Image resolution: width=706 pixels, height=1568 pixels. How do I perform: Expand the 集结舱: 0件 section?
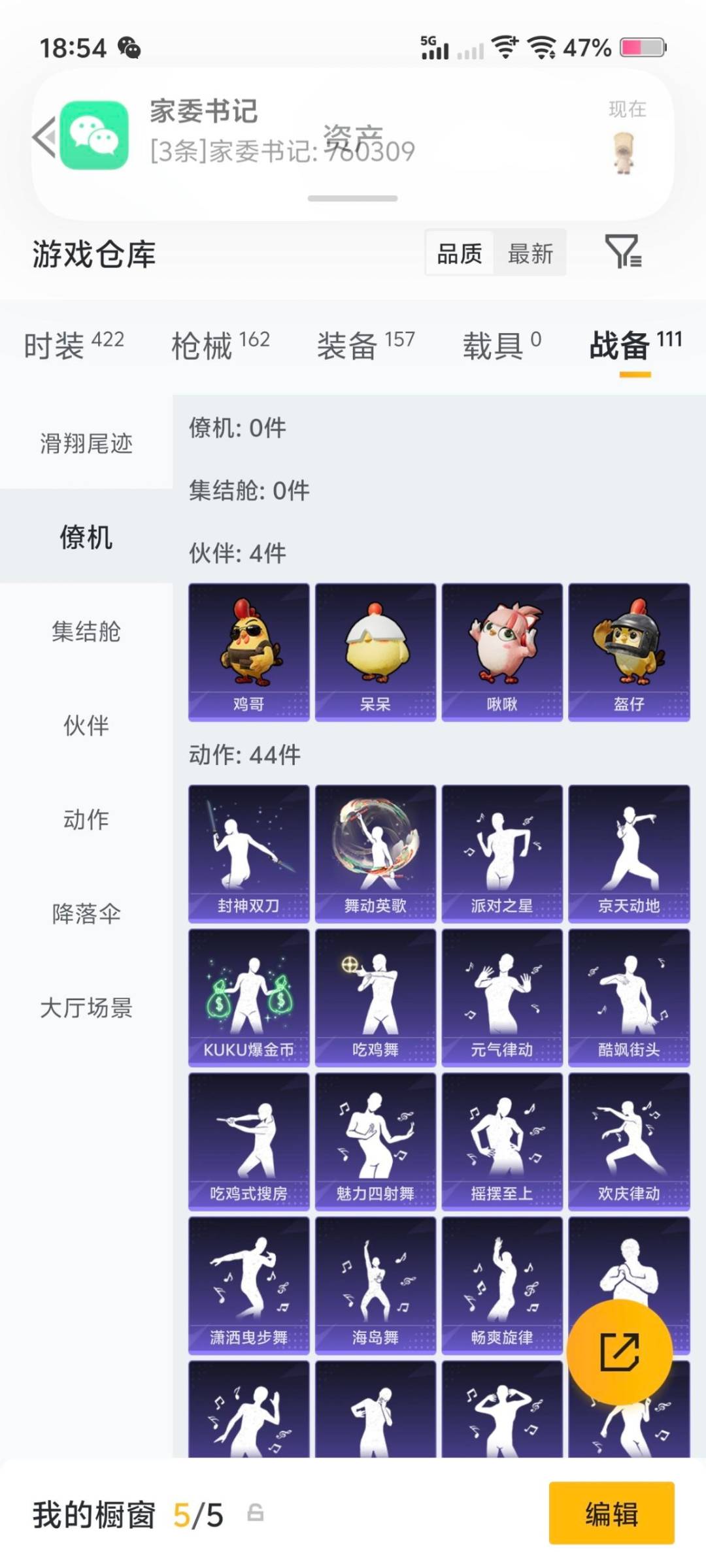tap(248, 490)
